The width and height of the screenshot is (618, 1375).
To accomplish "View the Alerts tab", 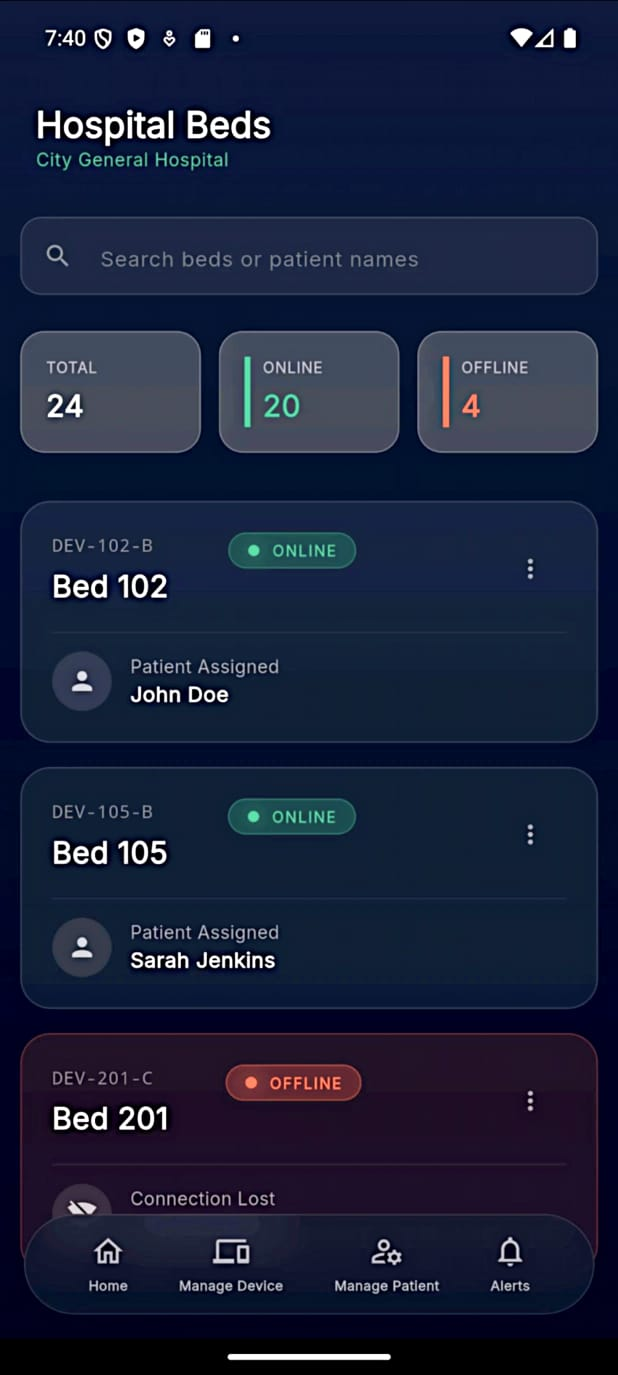I will [x=510, y=1265].
